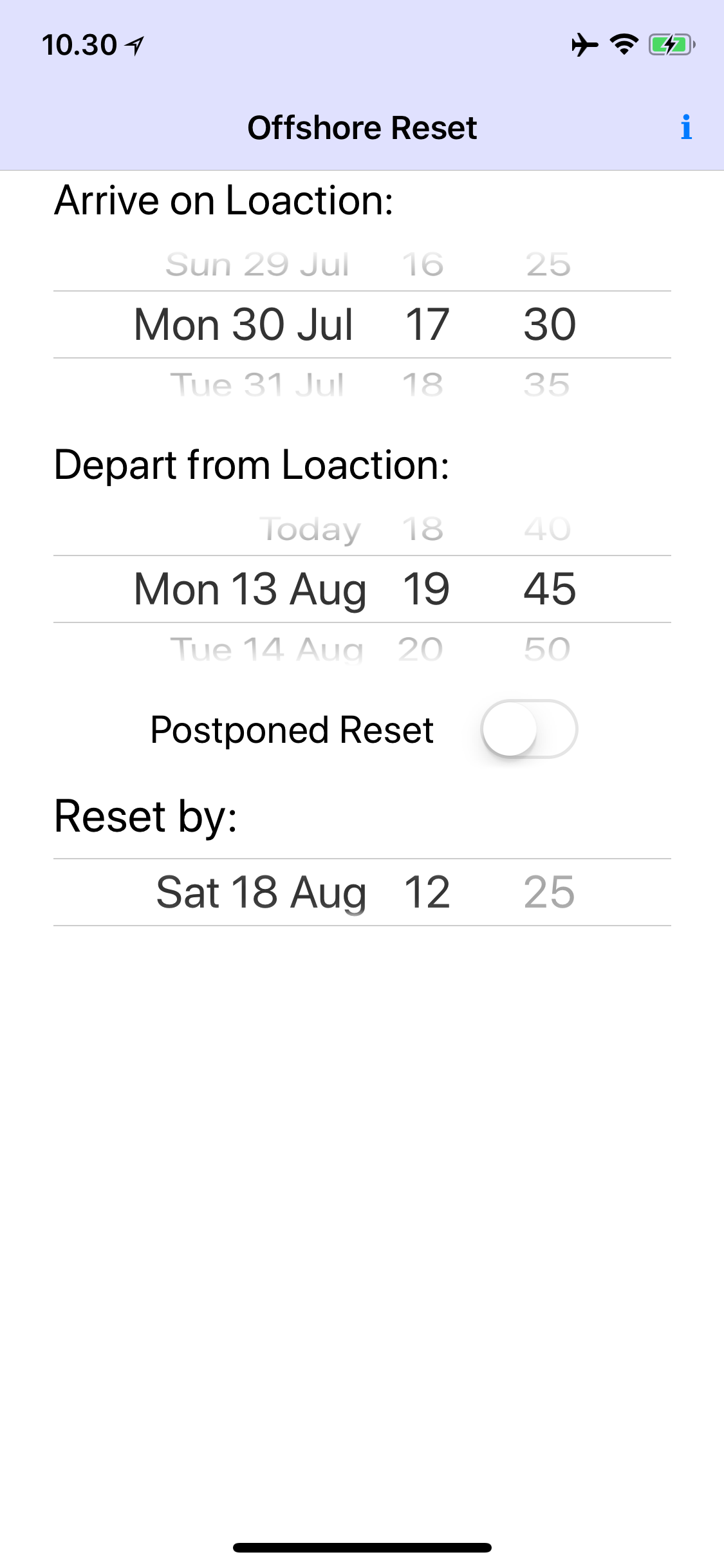724x1568 pixels.
Task: Tap the Wi-Fi icon in the status bar
Action: [x=622, y=44]
